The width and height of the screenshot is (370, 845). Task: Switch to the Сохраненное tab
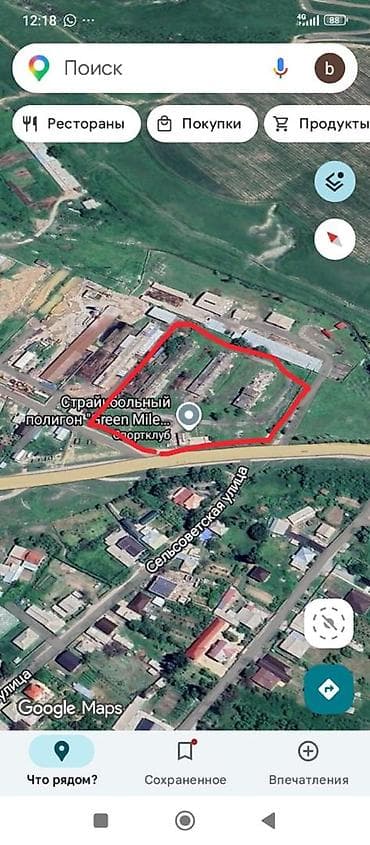pos(185,762)
